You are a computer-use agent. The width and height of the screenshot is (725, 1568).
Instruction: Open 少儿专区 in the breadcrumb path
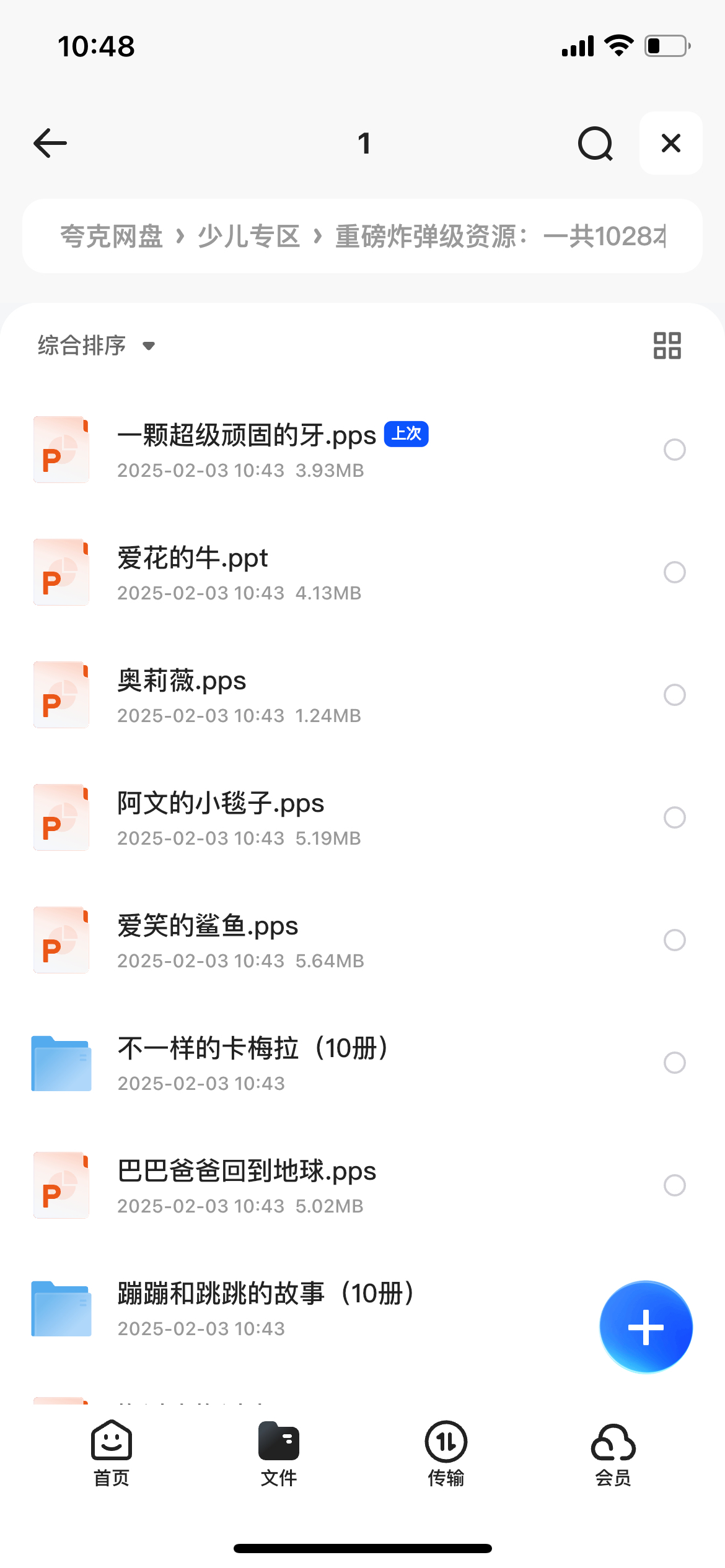coord(249,236)
